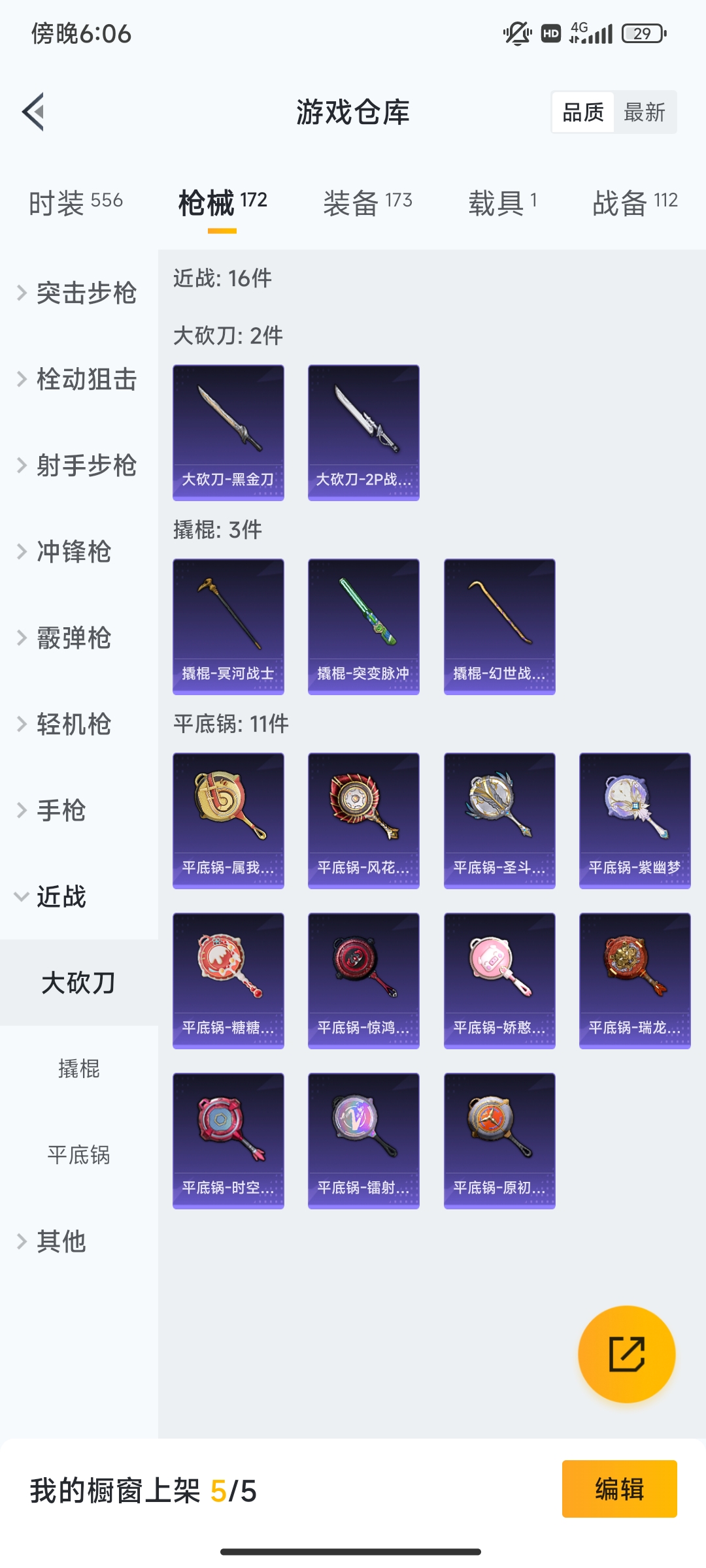706x1568 pixels.
Task: Expand the 栓动狙击 category
Action: point(78,379)
